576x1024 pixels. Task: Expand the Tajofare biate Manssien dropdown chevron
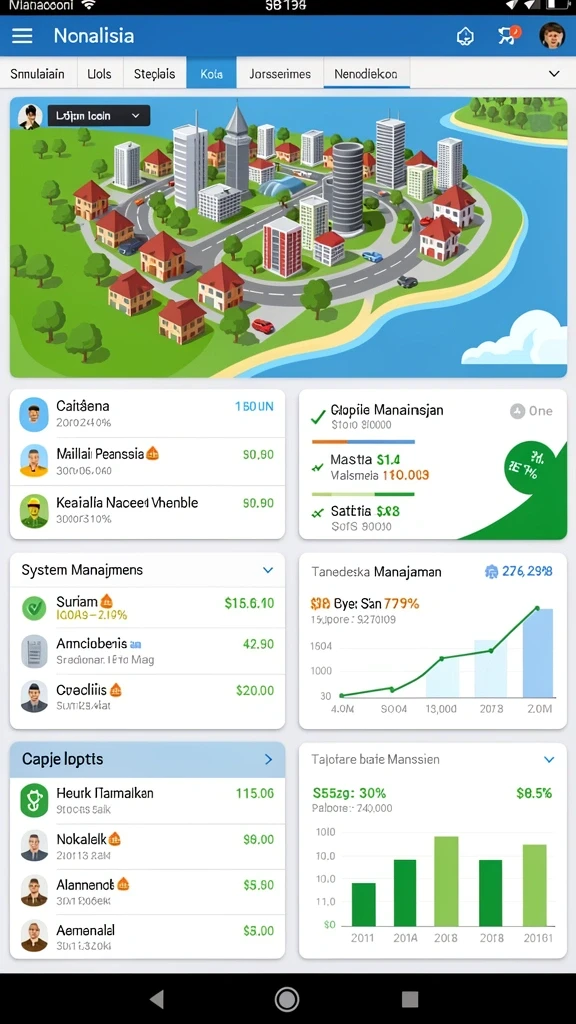(549, 760)
